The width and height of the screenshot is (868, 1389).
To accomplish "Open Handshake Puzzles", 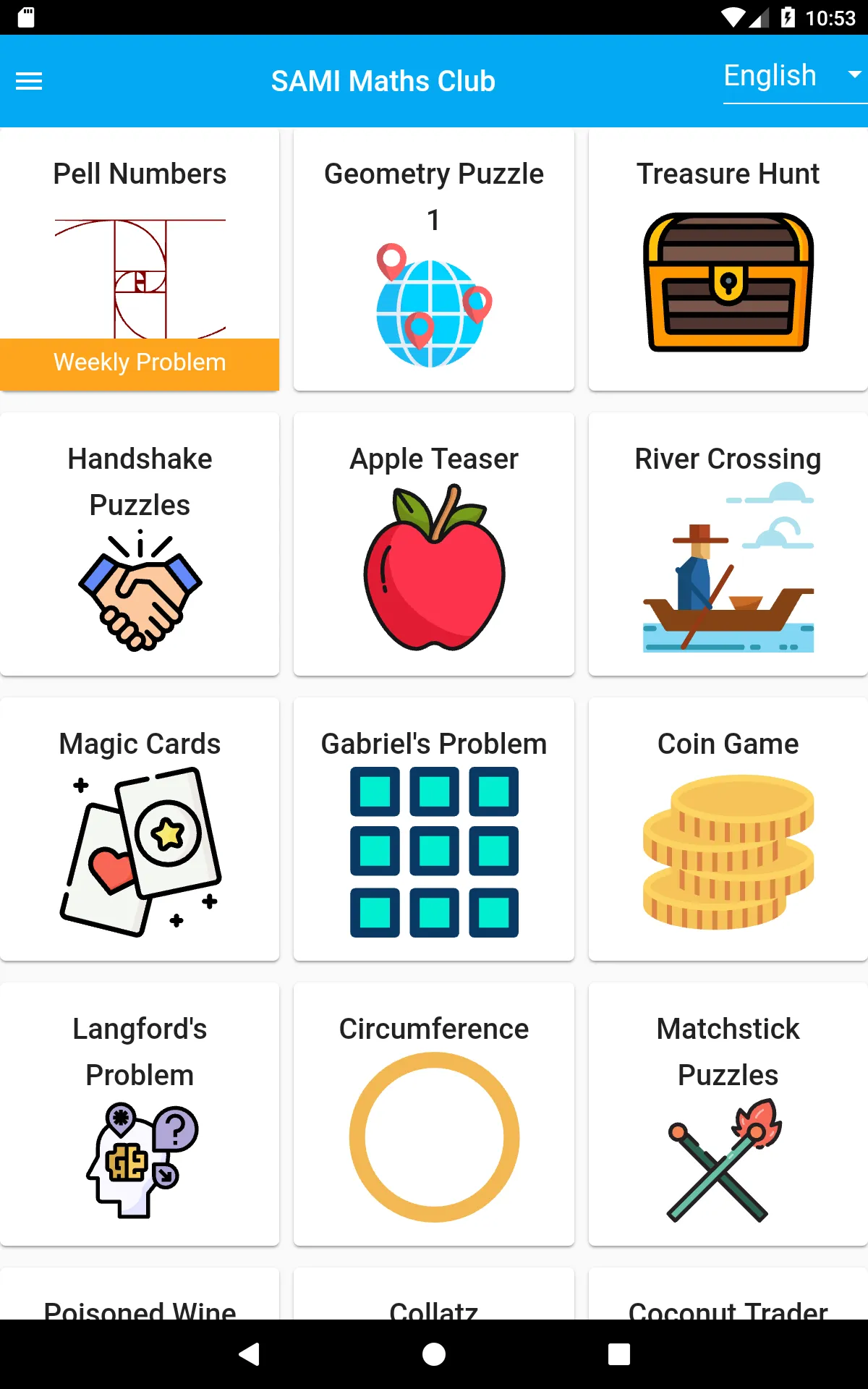I will (140, 544).
